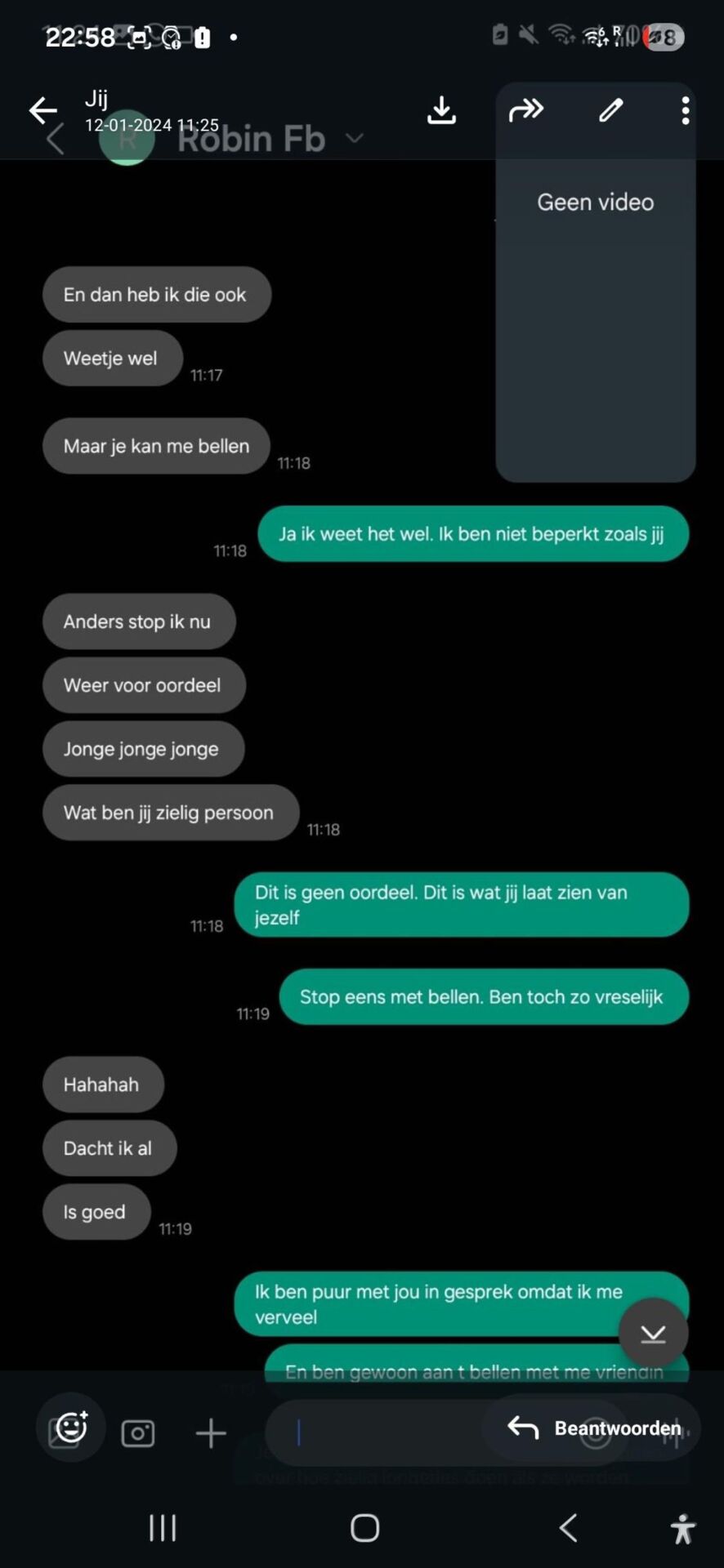Screen dimensions: 724x1568
Task: Tap the Beantwoorden reply button
Action: pyautogui.click(x=593, y=1428)
